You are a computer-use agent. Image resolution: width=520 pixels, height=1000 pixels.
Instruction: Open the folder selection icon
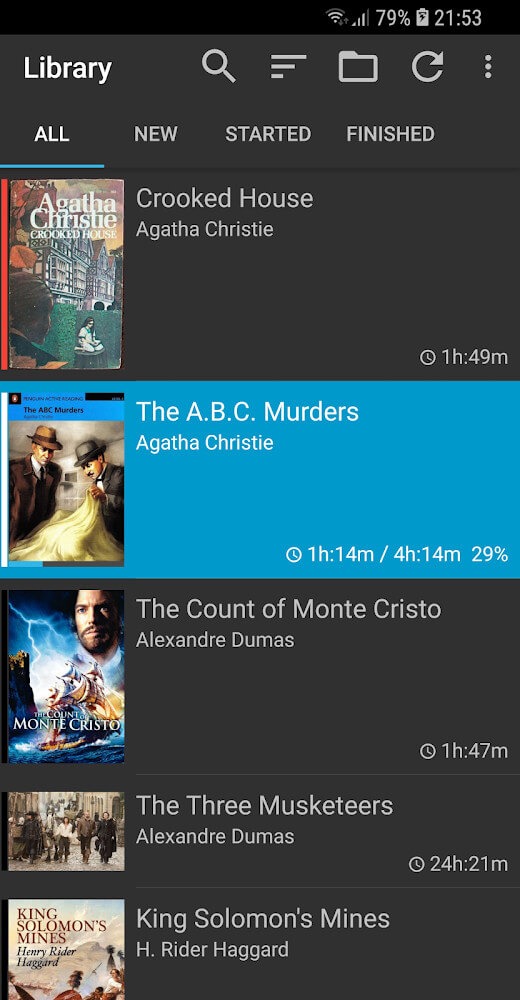358,67
